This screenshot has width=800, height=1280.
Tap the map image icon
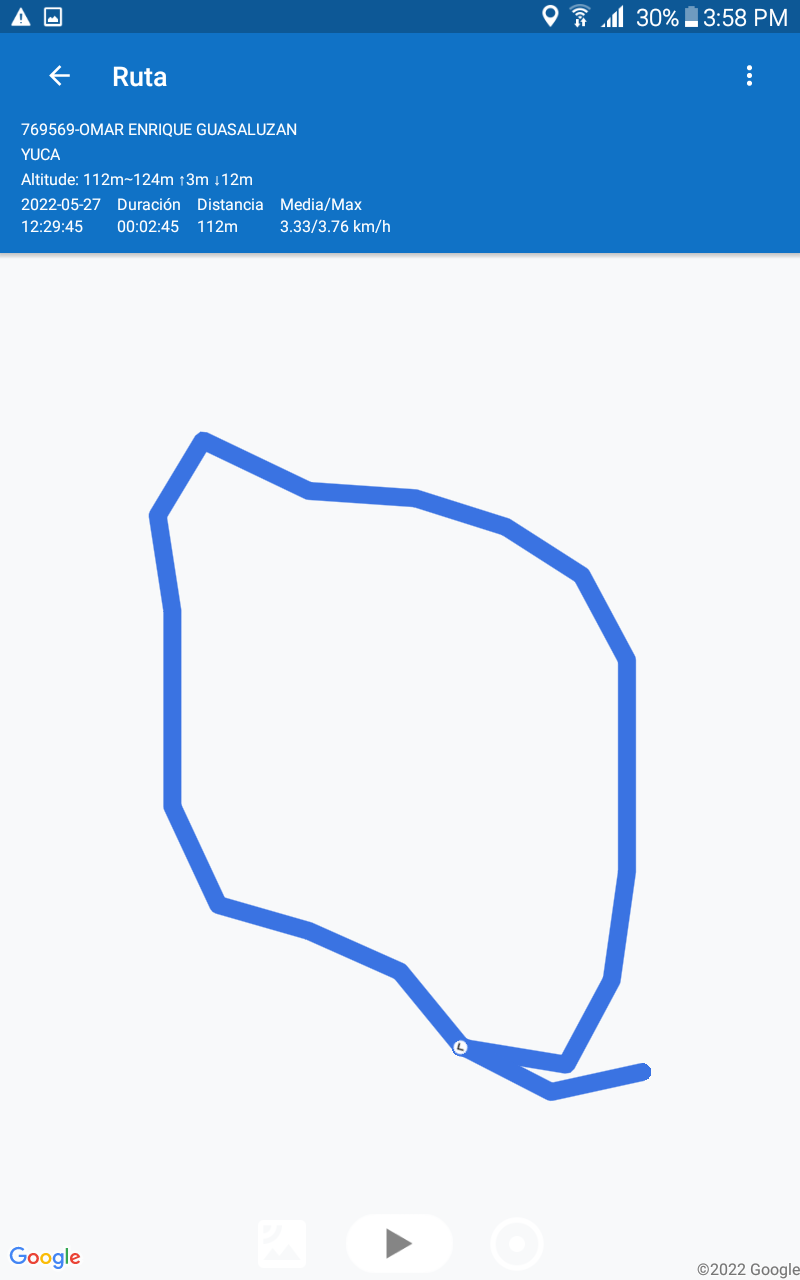tap(282, 1243)
